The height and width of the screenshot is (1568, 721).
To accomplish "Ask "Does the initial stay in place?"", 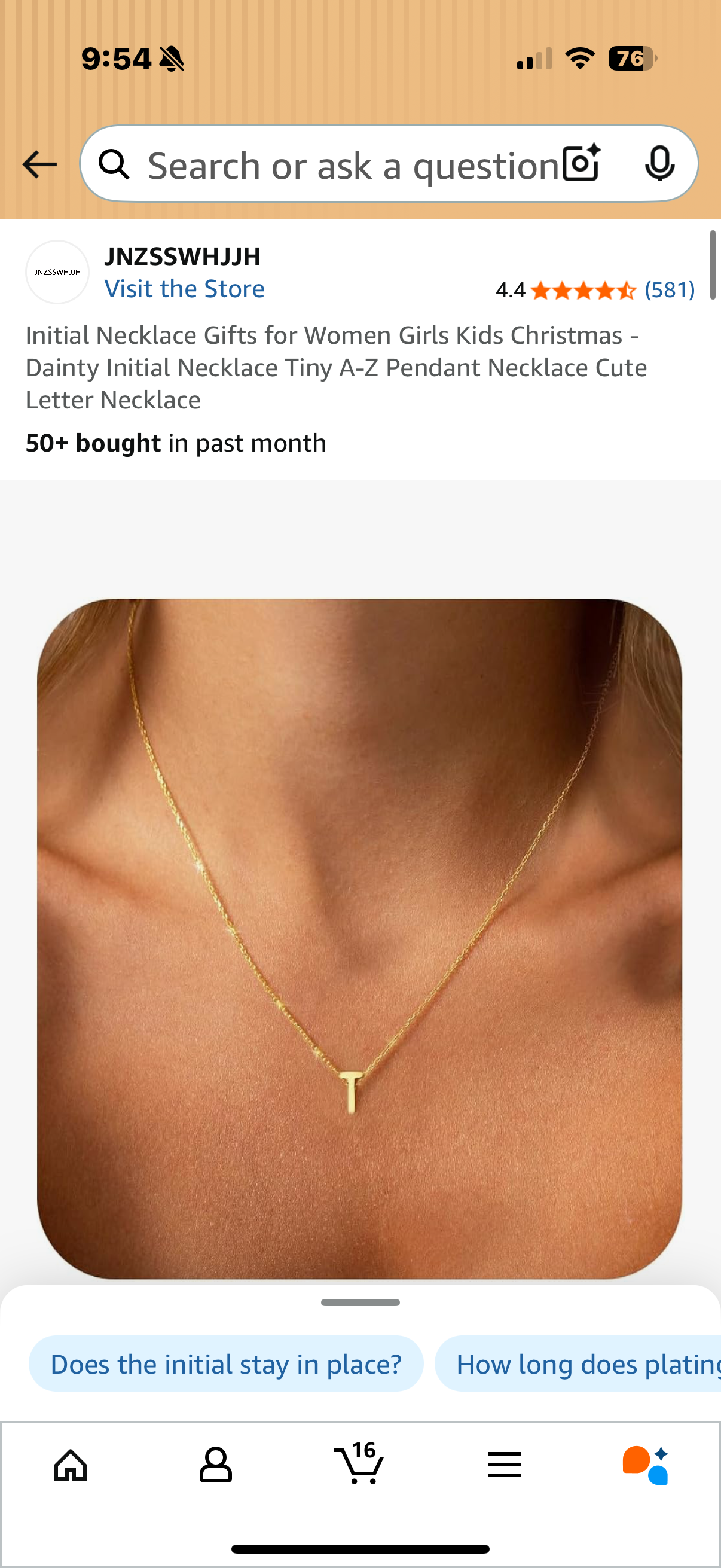I will click(x=226, y=1364).
